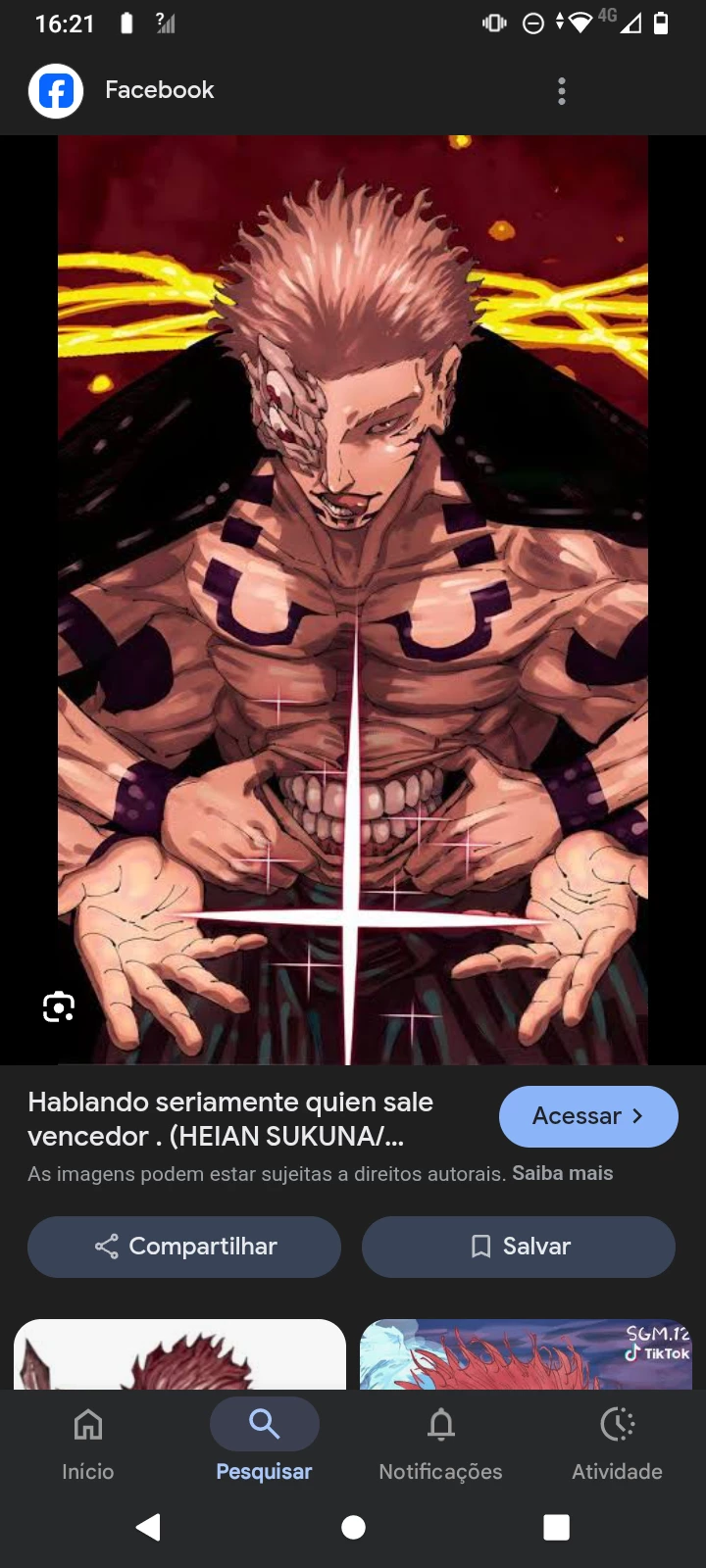
Task: Go to the Atividade tab
Action: pyautogui.click(x=617, y=1443)
